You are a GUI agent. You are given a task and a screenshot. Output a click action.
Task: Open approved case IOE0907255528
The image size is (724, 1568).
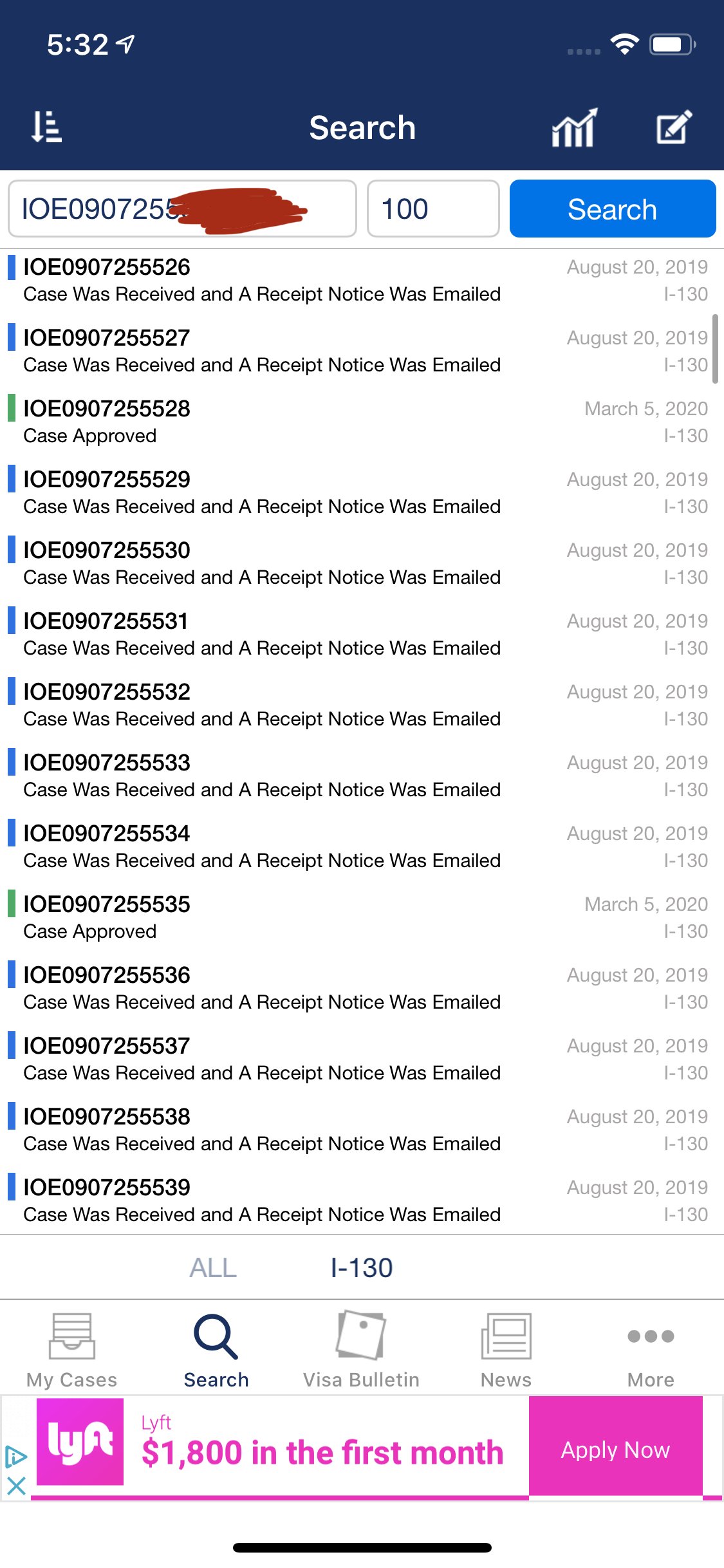362,422
